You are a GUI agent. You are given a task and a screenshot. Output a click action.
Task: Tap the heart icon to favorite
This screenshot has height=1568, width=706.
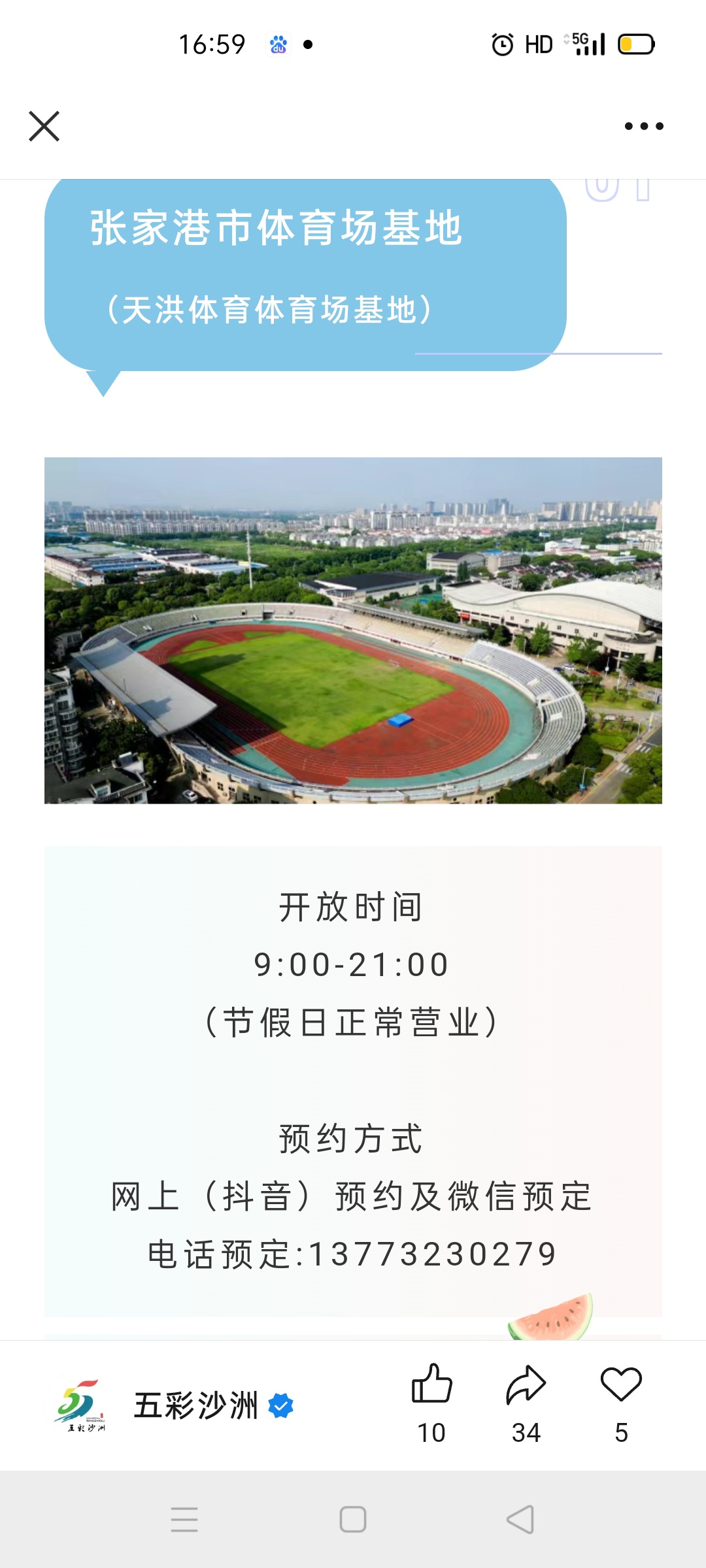[x=621, y=1384]
